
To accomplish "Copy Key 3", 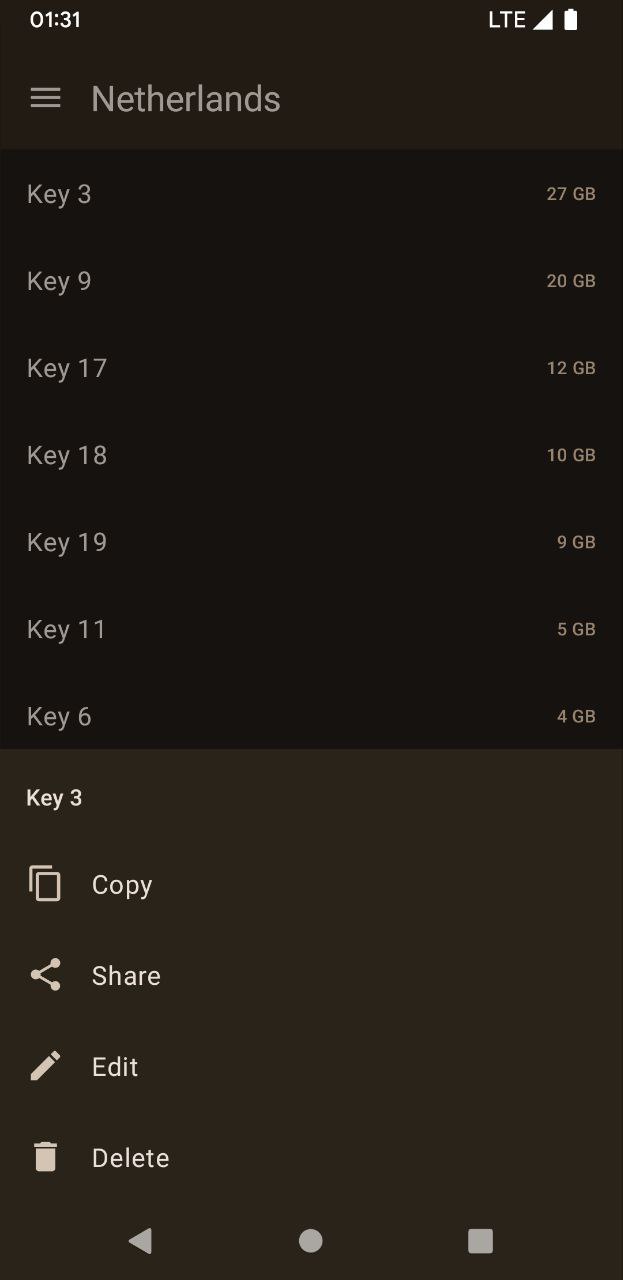I will click(120, 885).
